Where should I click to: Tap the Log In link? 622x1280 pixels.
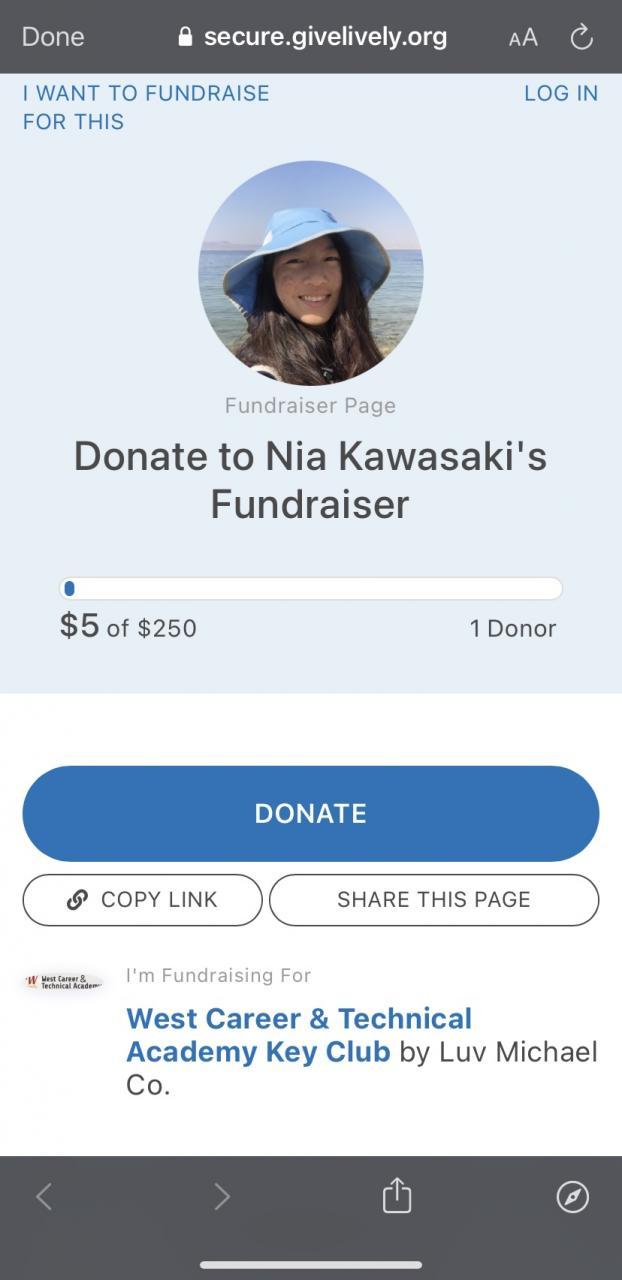(560, 93)
